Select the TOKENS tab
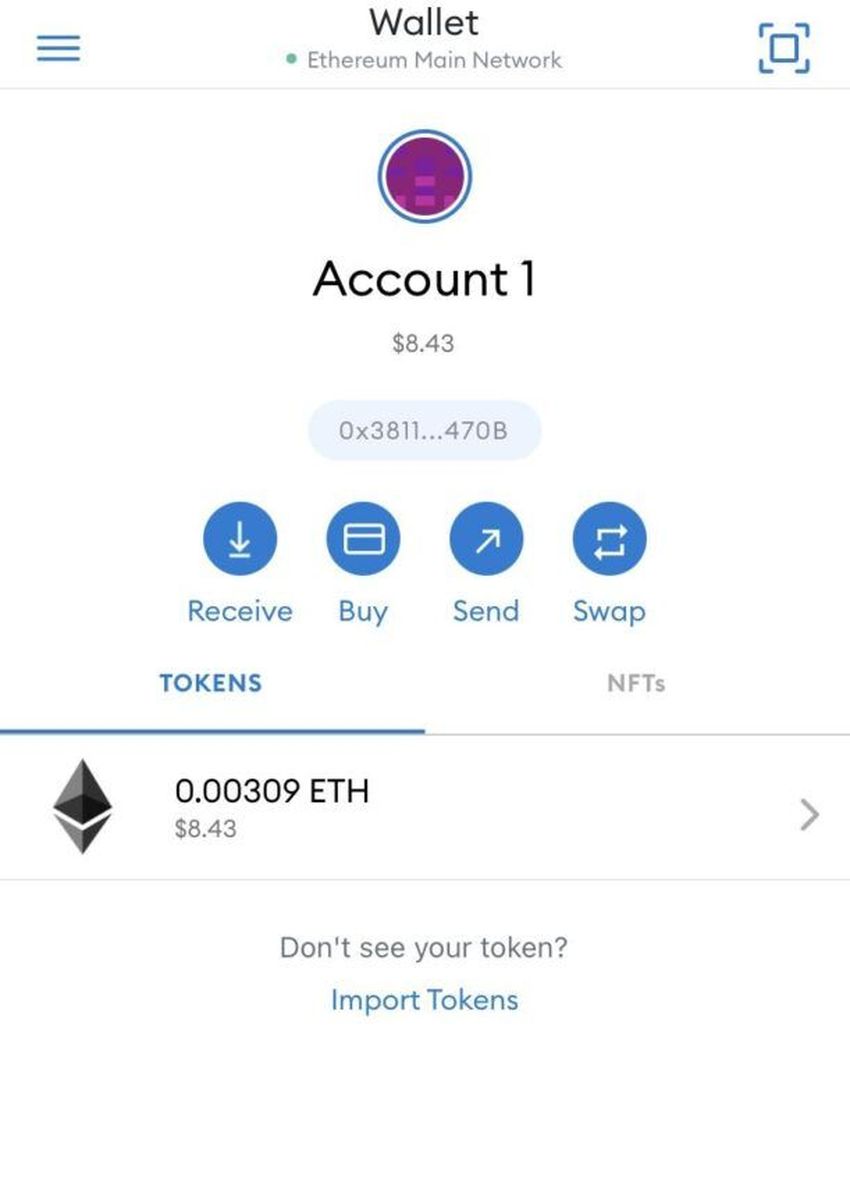 pos(211,684)
